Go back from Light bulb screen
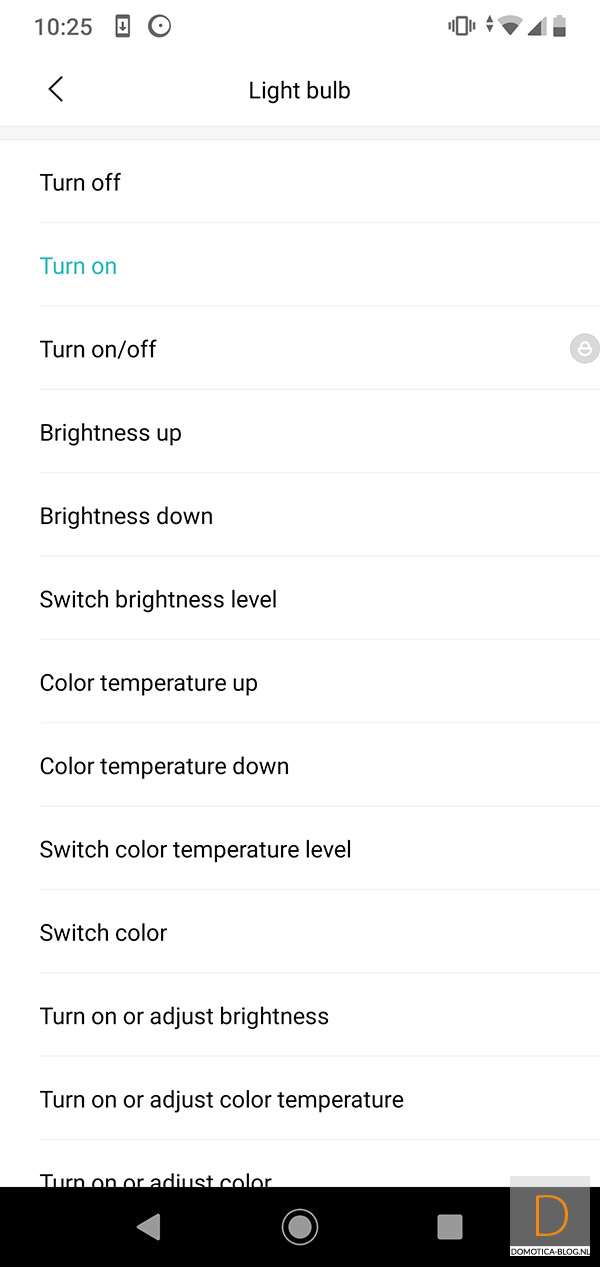The width and height of the screenshot is (600, 1267). [x=56, y=89]
